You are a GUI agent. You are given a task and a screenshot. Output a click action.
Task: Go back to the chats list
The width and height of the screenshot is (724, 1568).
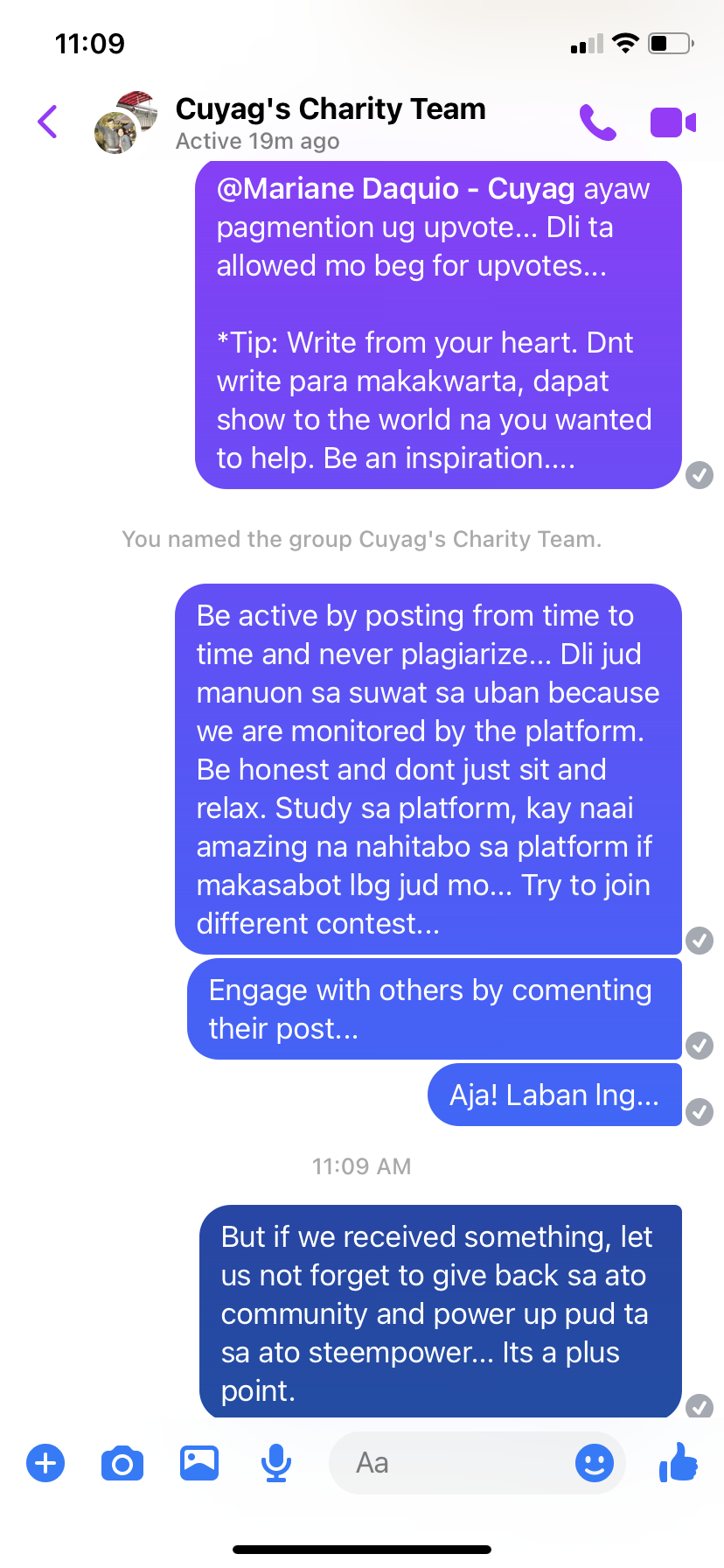pos(48,122)
